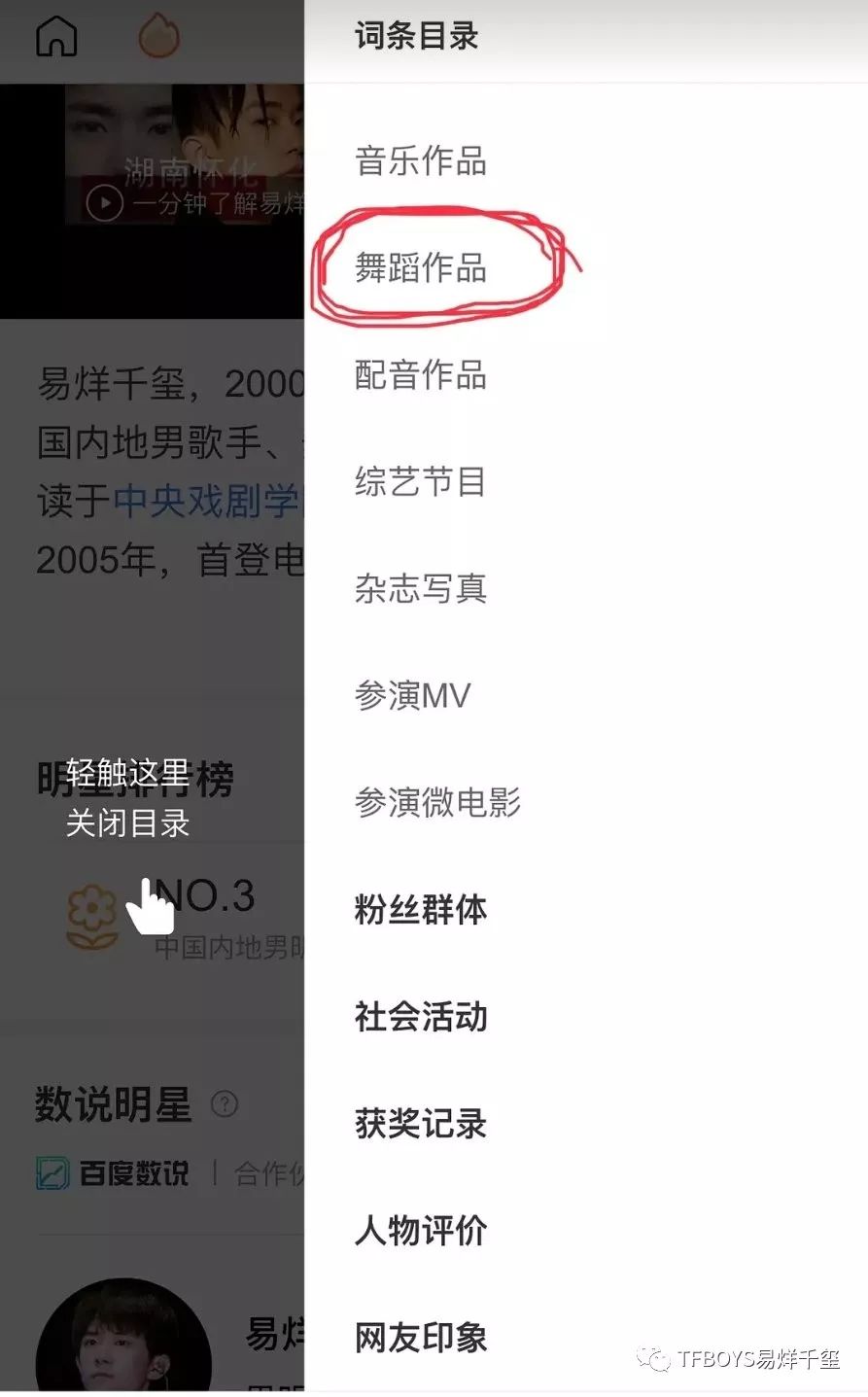
Task: Close the directory via 轻触这里 area
Action: tap(128, 799)
